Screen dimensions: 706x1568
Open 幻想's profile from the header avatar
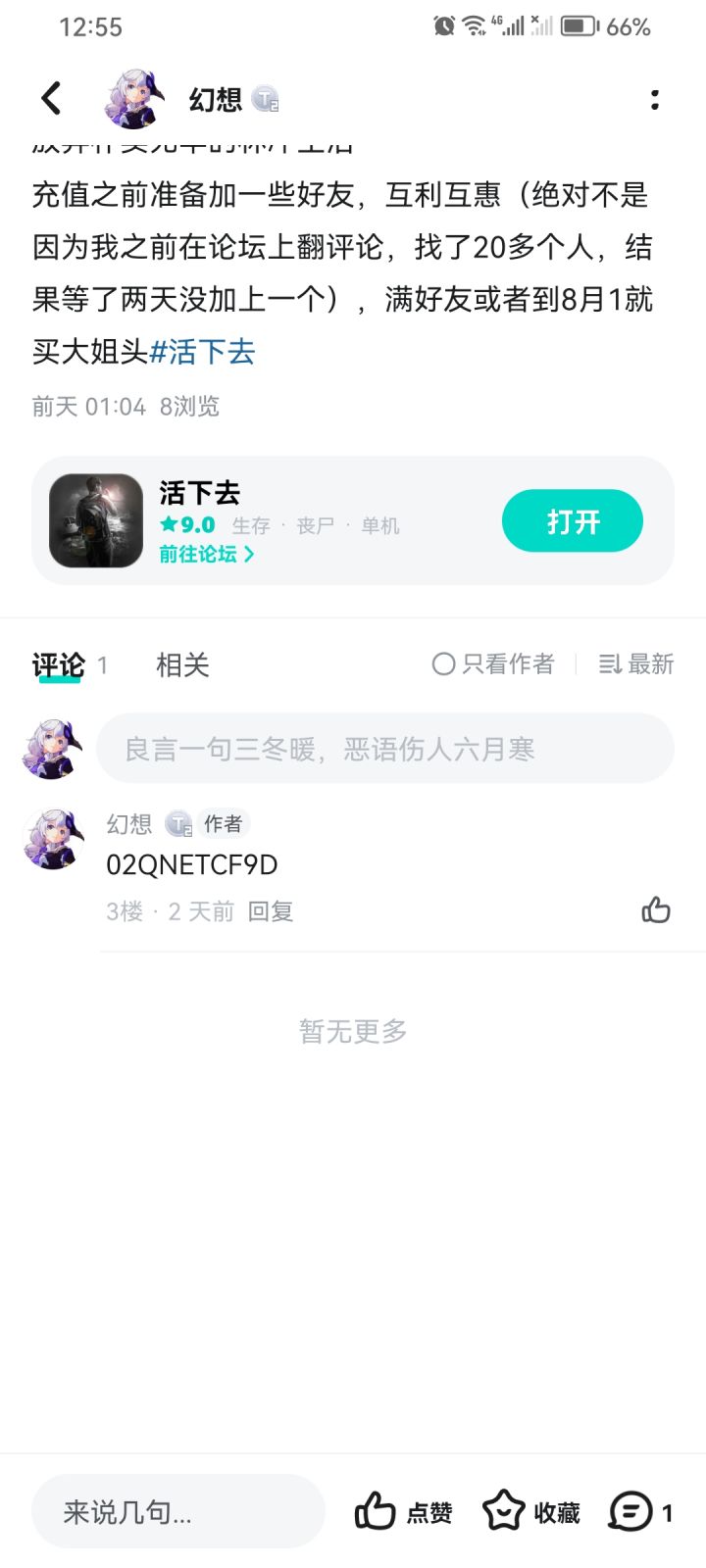134,99
